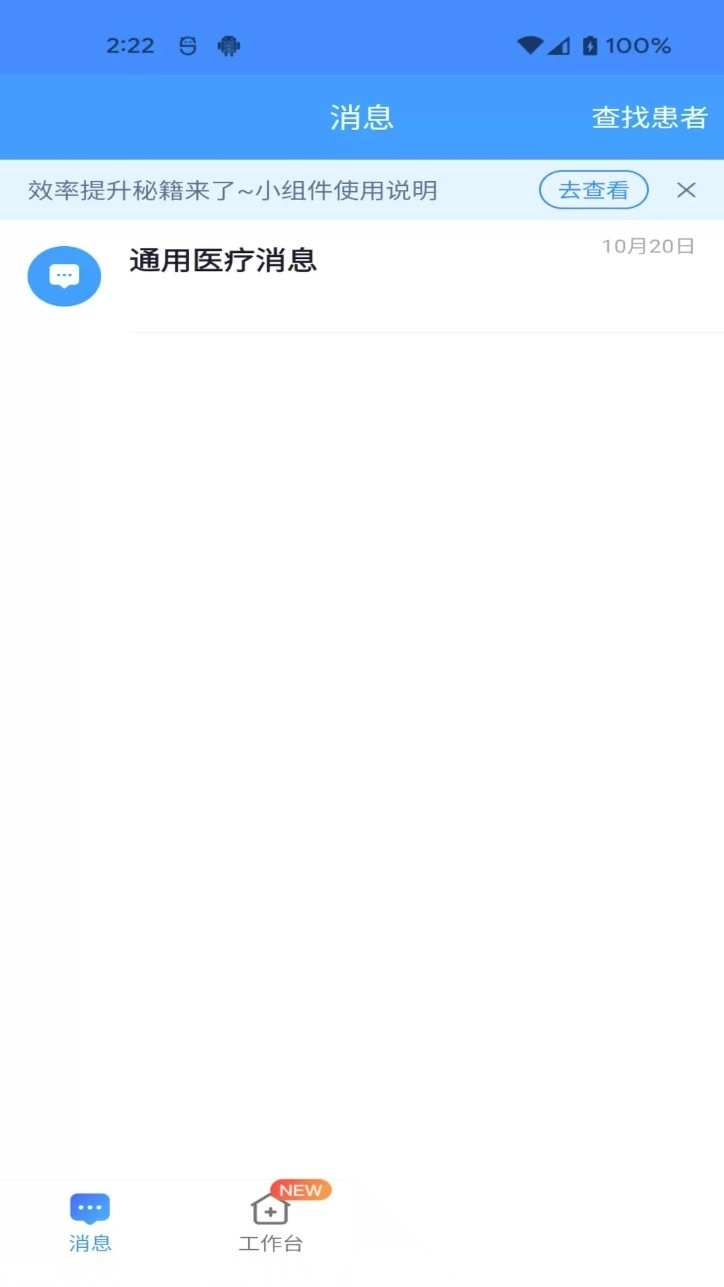Switch to the 消息 tab
This screenshot has height=1287, width=724.
click(90, 1220)
